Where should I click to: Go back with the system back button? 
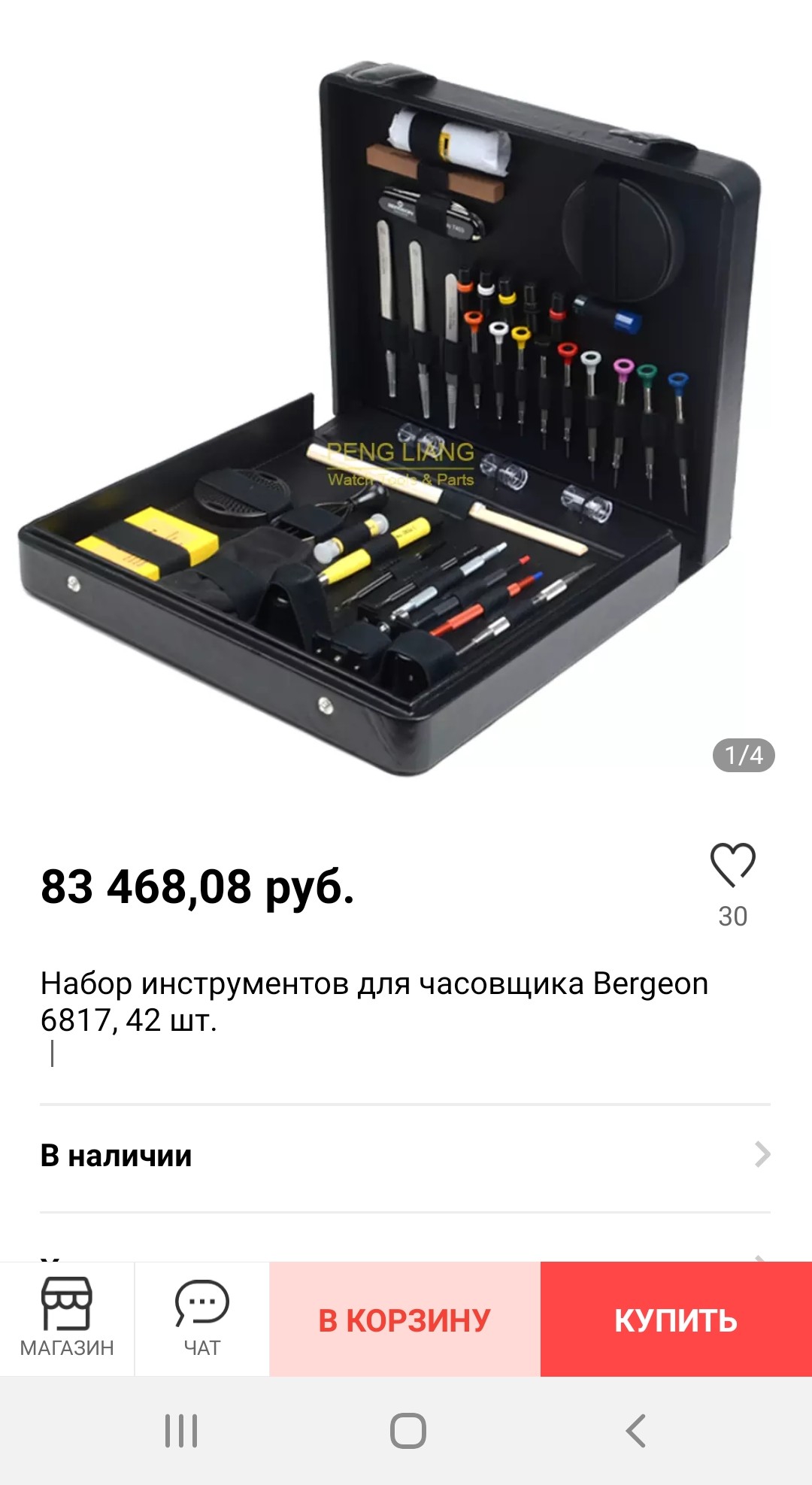636,1430
